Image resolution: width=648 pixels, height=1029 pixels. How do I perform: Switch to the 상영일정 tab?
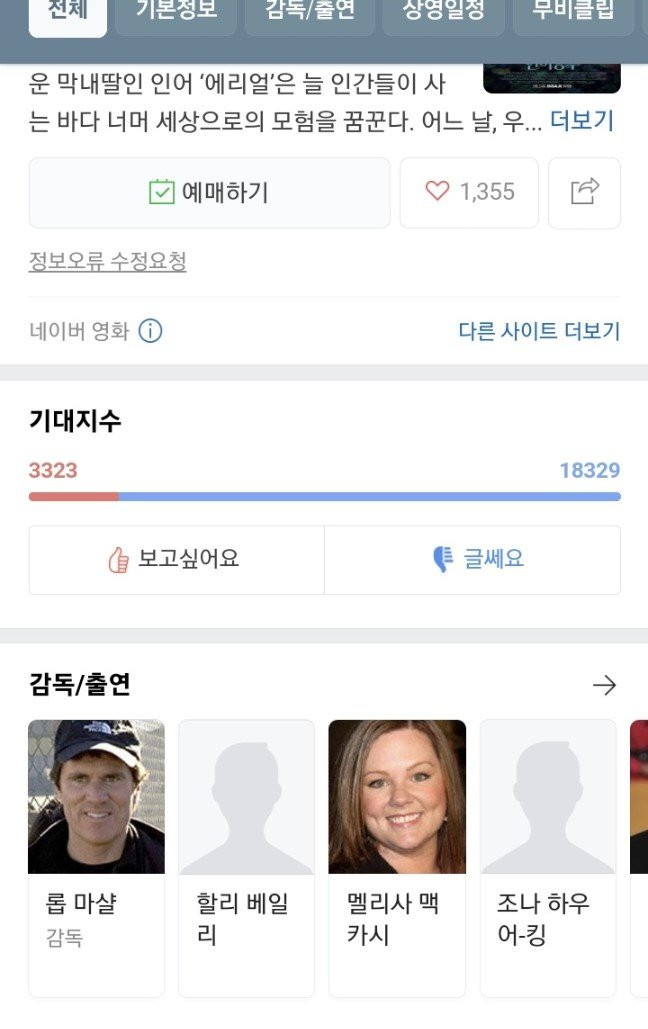pos(443,14)
